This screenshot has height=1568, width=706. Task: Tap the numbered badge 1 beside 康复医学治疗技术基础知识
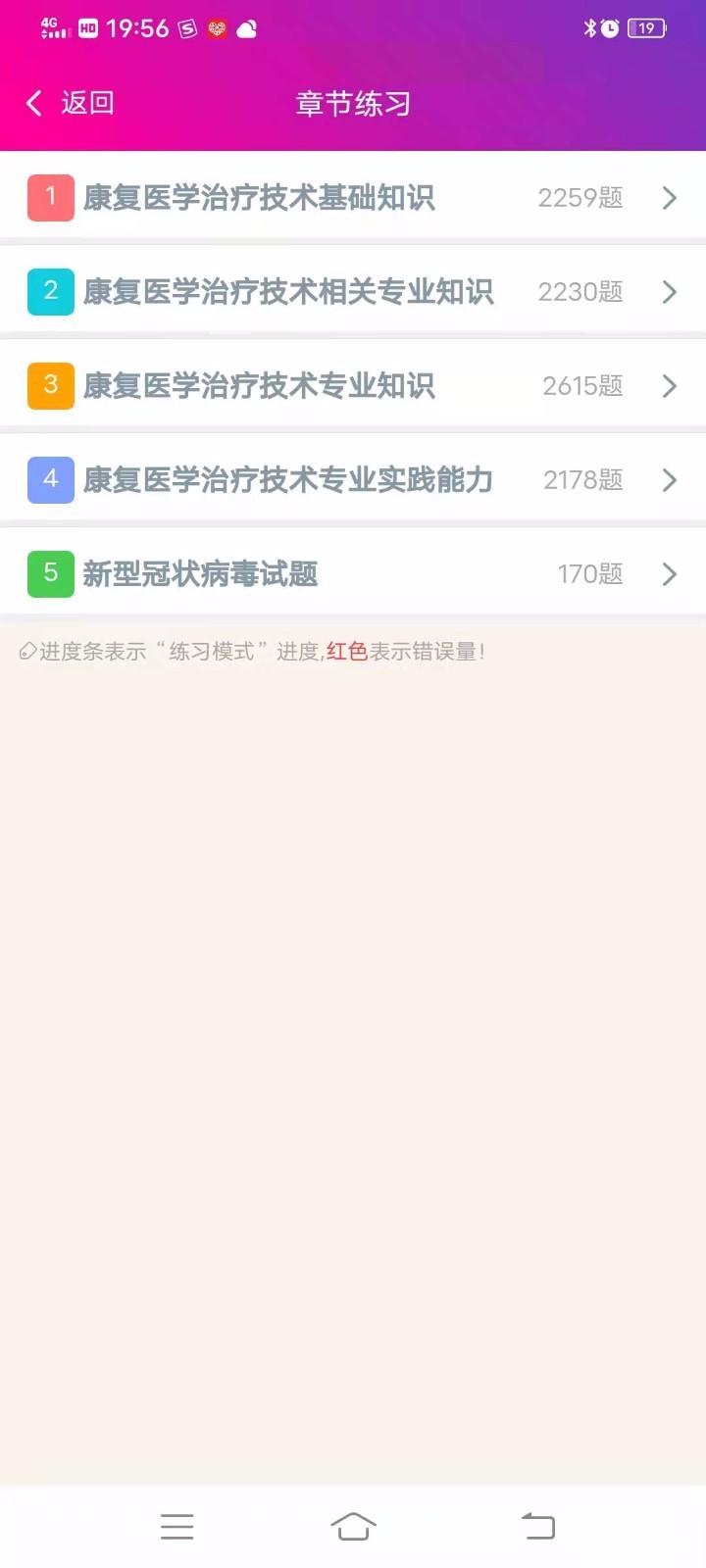tap(50, 195)
